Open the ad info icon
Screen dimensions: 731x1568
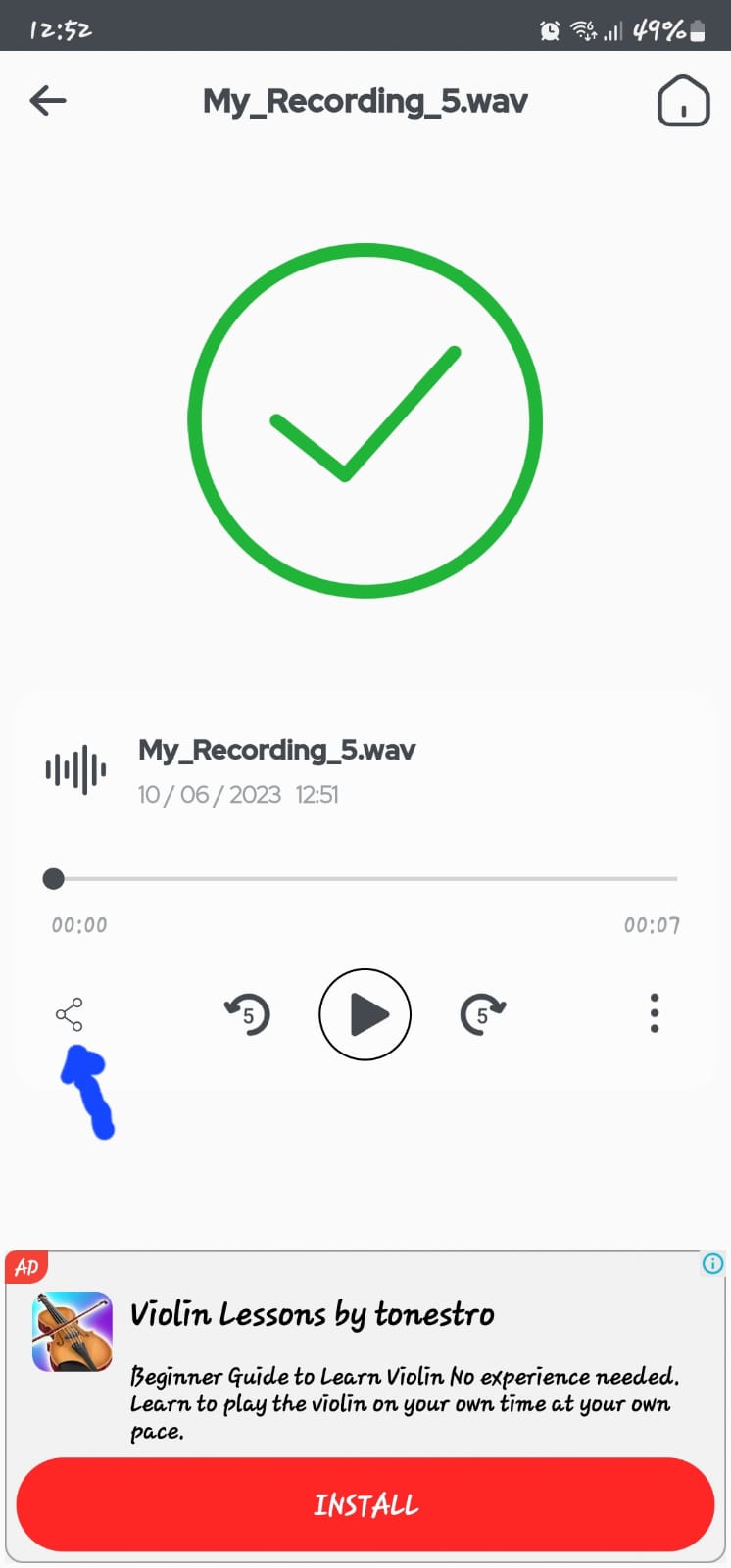point(712,1264)
